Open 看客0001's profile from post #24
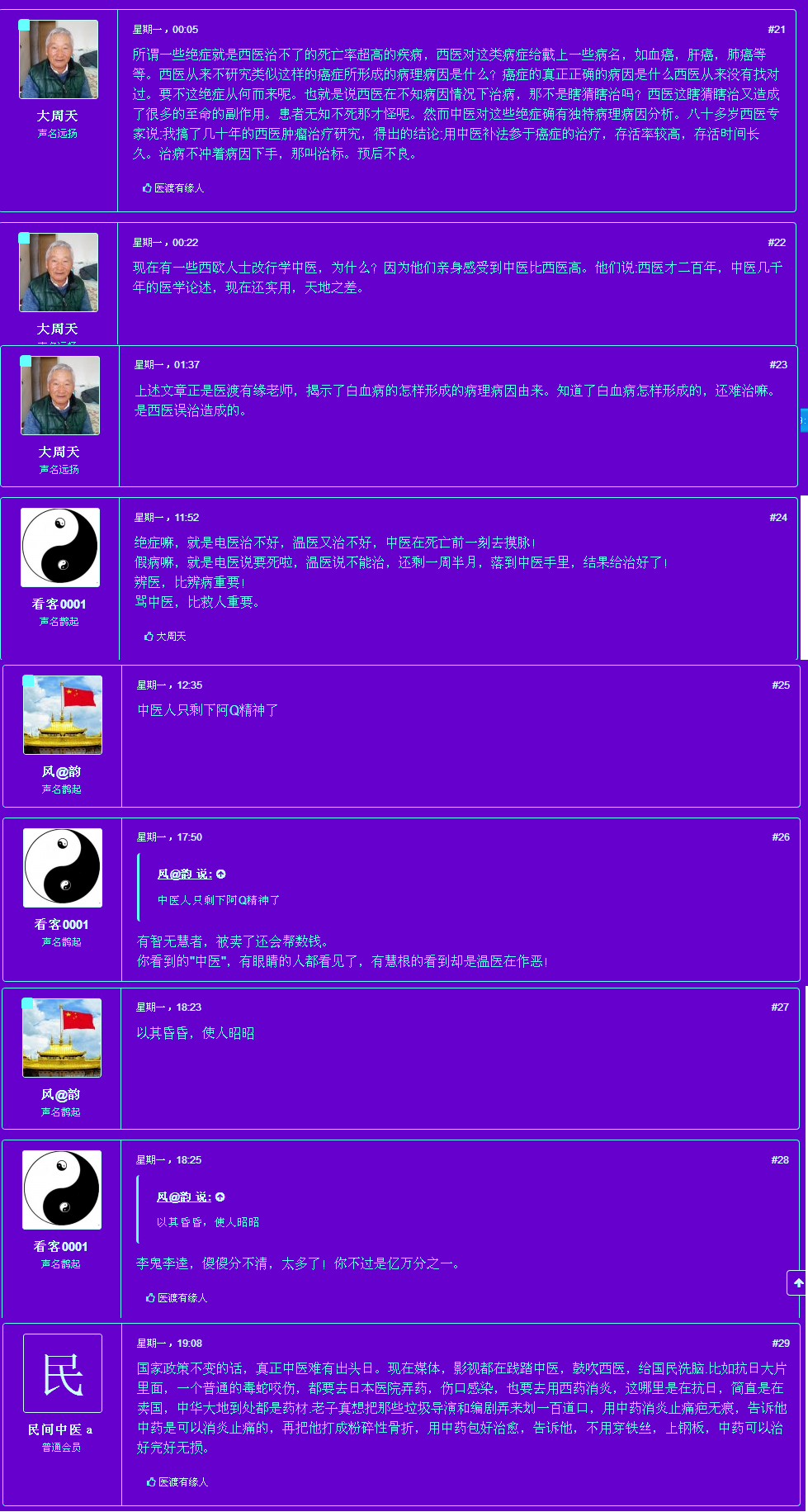808x1512 pixels. point(59,604)
